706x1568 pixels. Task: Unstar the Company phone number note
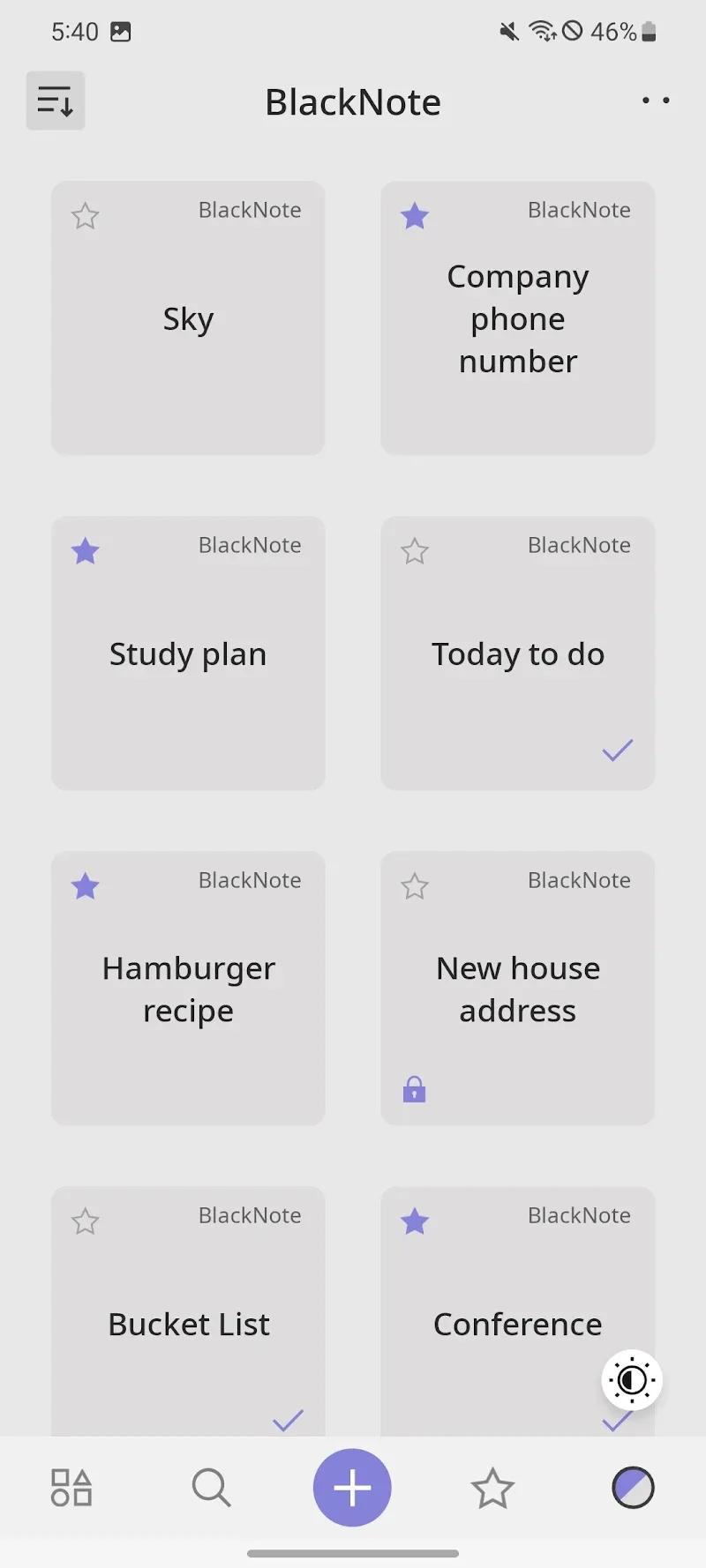(x=414, y=215)
